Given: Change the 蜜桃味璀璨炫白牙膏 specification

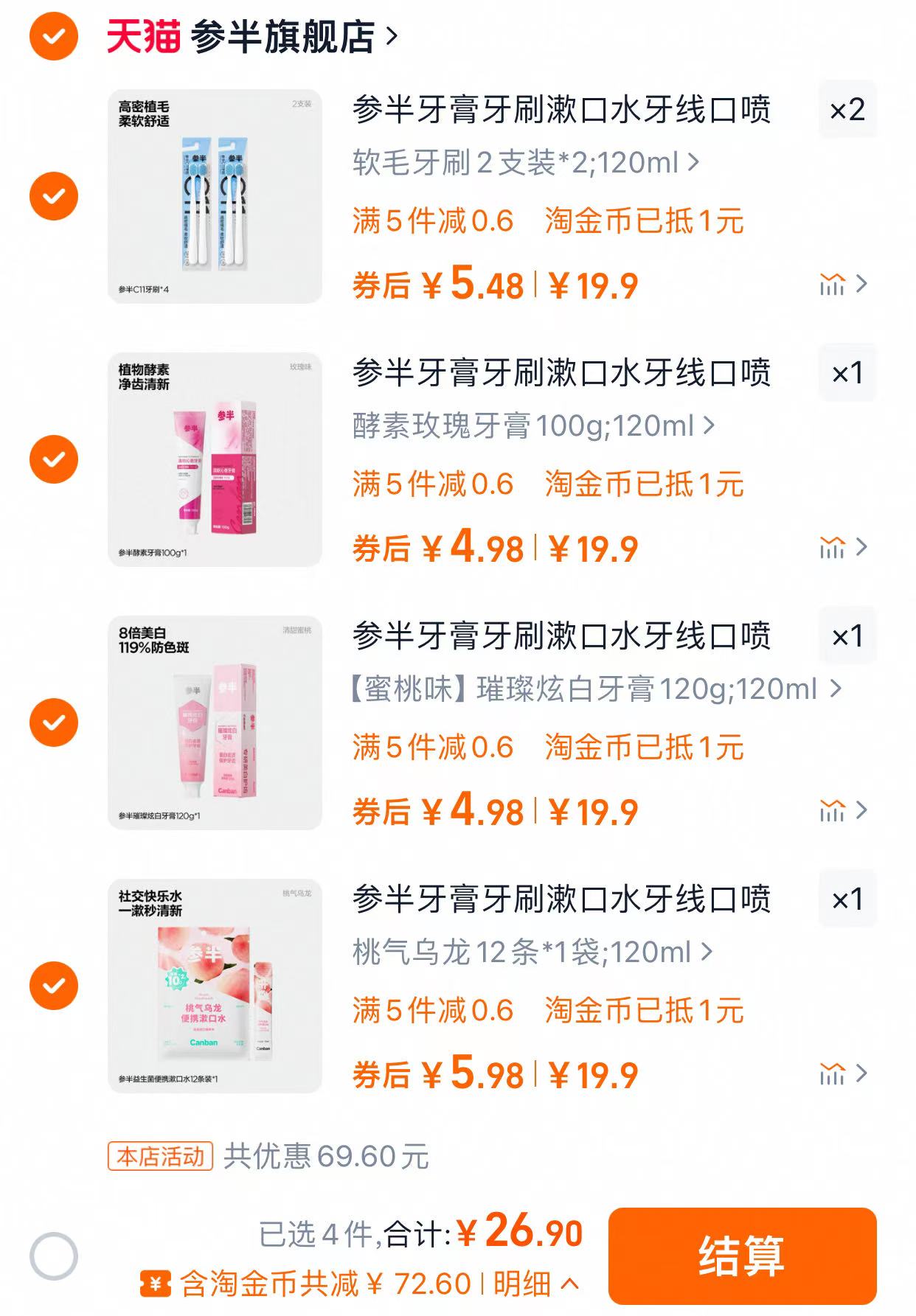Looking at the screenshot, I should pos(594,689).
